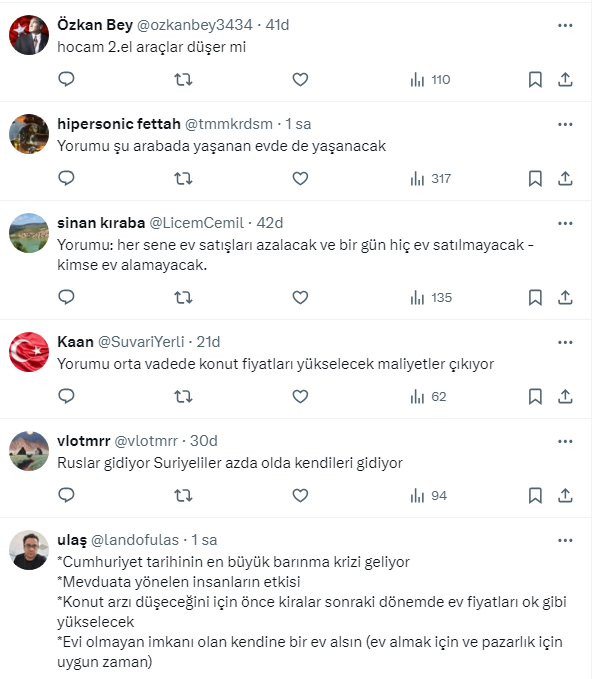Like Kaan's tweet
The image size is (612, 679).
click(300, 396)
